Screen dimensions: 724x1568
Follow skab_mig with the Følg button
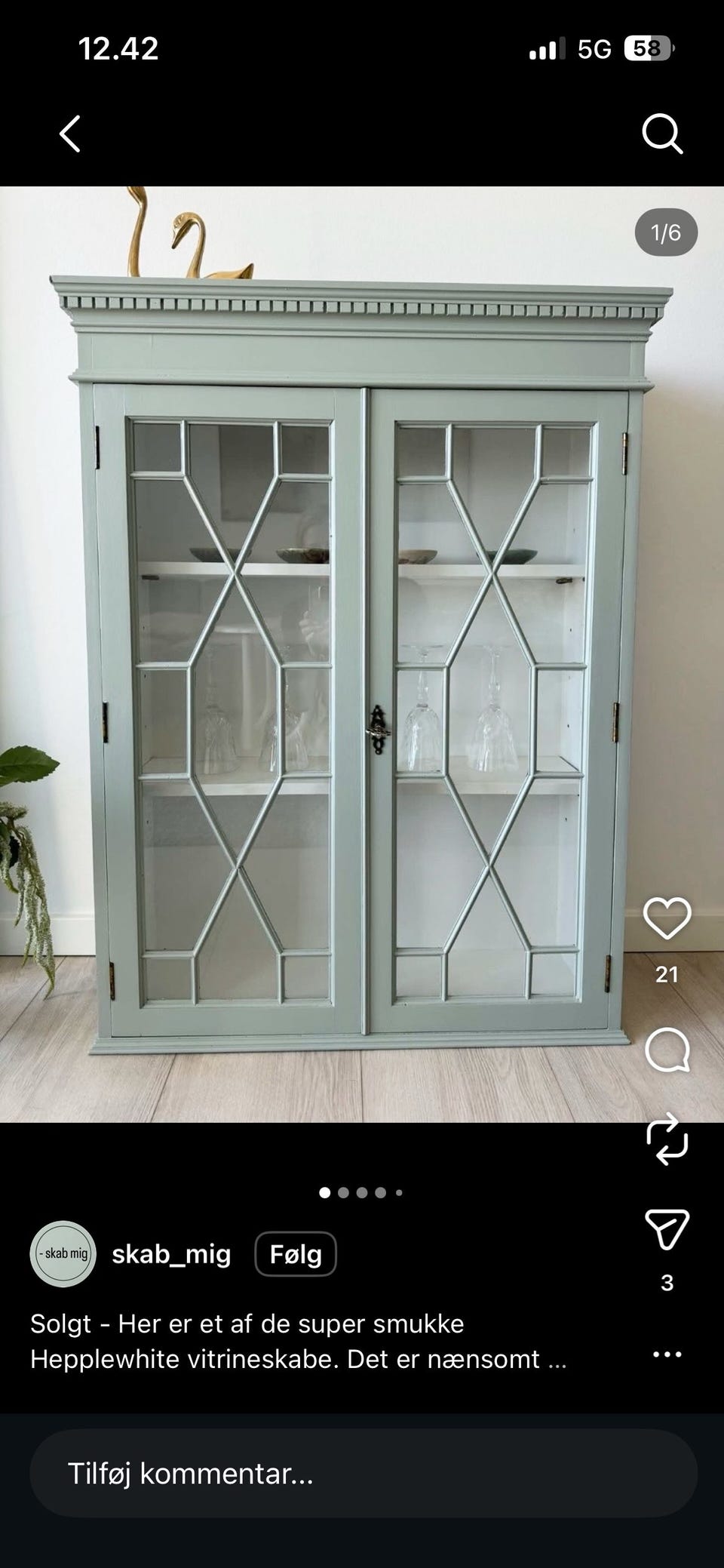(x=296, y=1254)
